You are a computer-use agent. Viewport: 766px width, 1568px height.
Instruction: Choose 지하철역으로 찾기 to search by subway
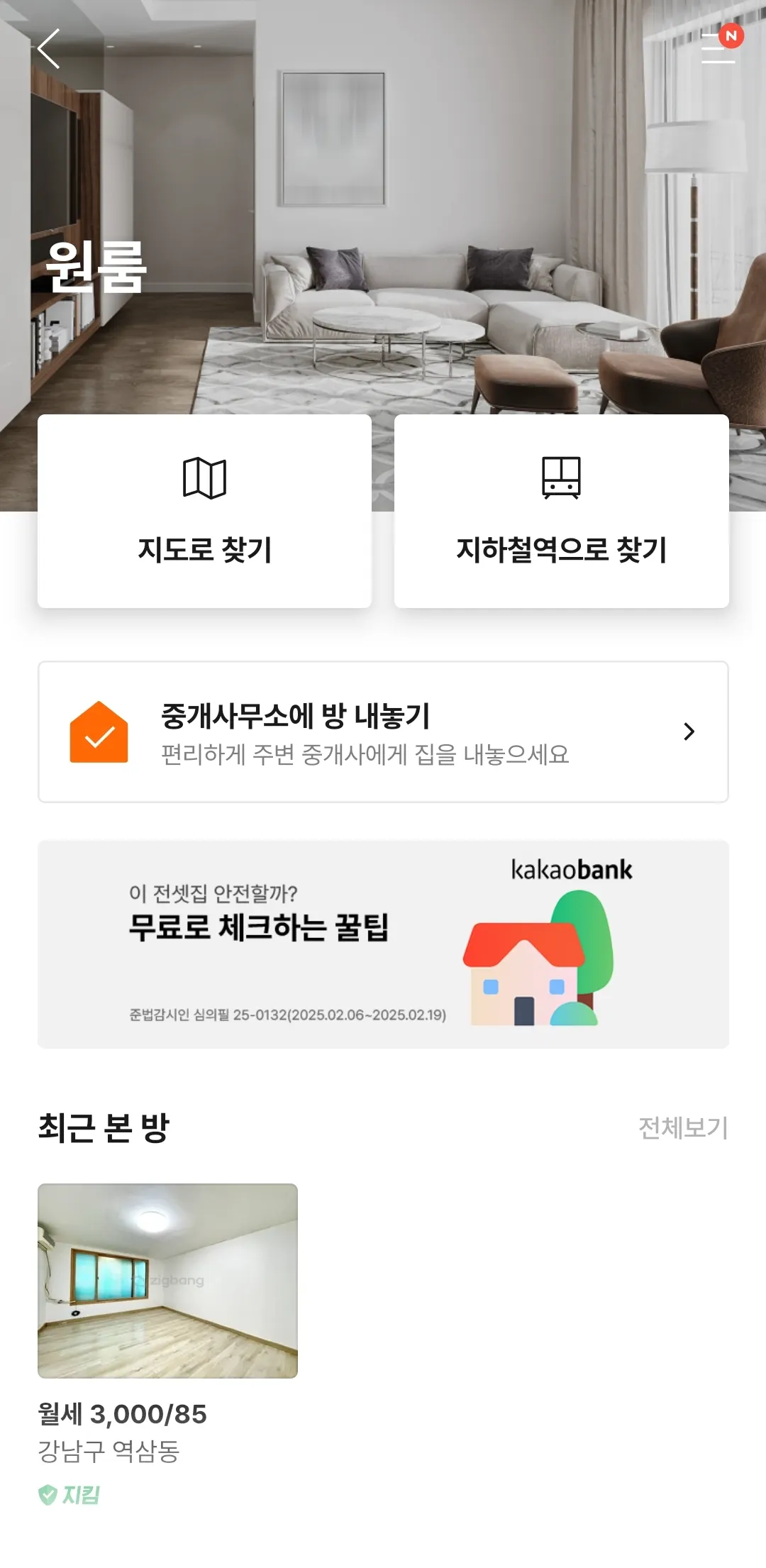(561, 511)
